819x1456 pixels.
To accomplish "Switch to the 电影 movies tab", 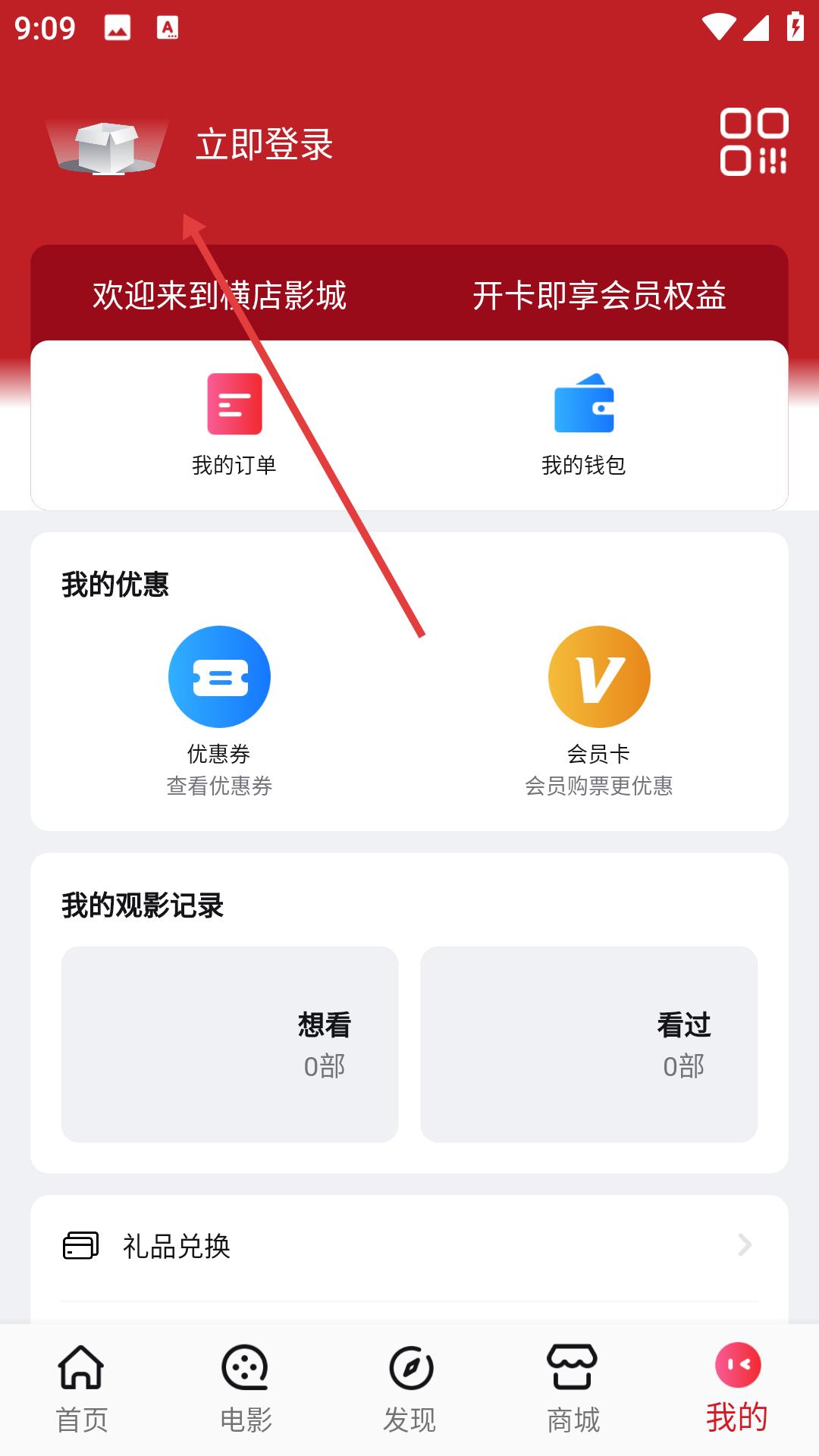I will tap(246, 1389).
